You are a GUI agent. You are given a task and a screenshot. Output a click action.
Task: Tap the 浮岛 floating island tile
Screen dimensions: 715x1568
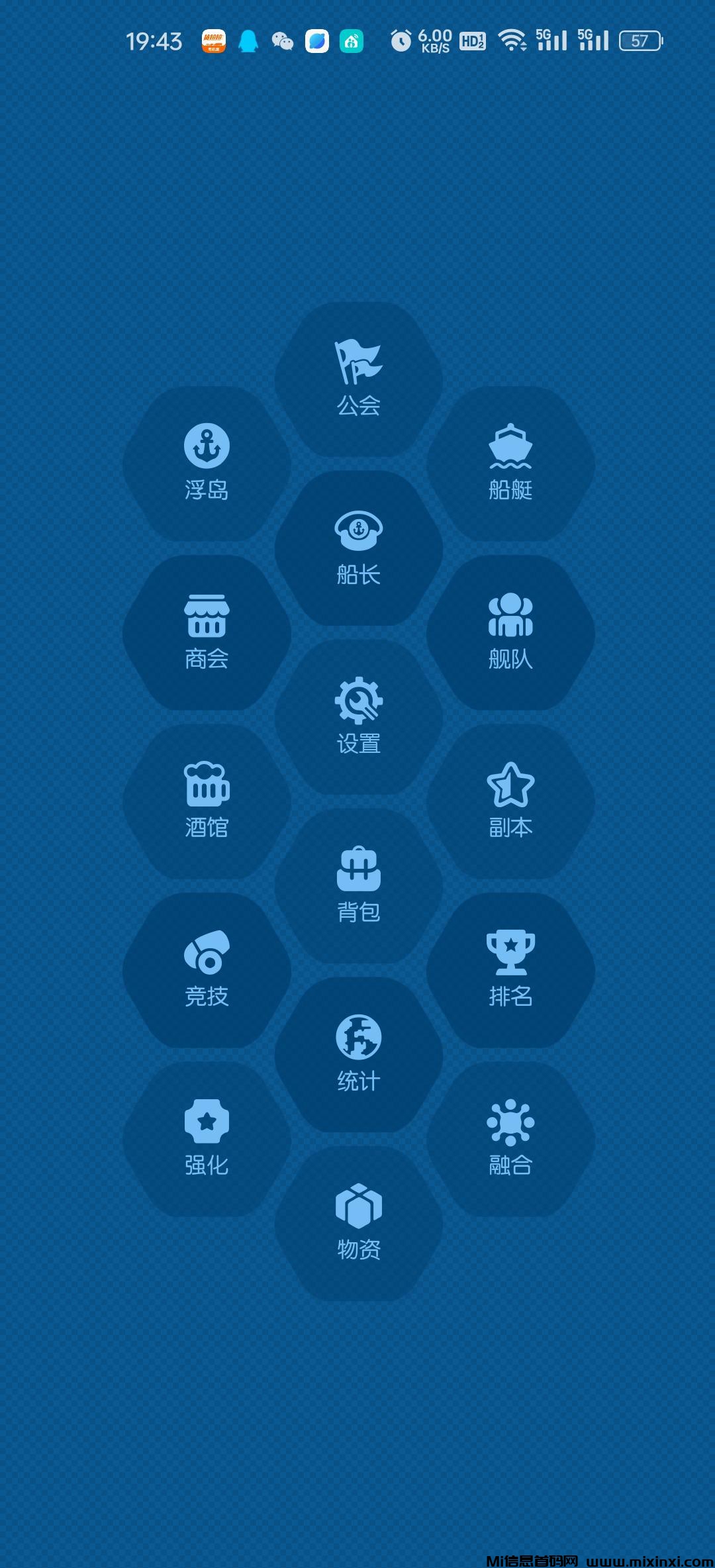pos(207,464)
